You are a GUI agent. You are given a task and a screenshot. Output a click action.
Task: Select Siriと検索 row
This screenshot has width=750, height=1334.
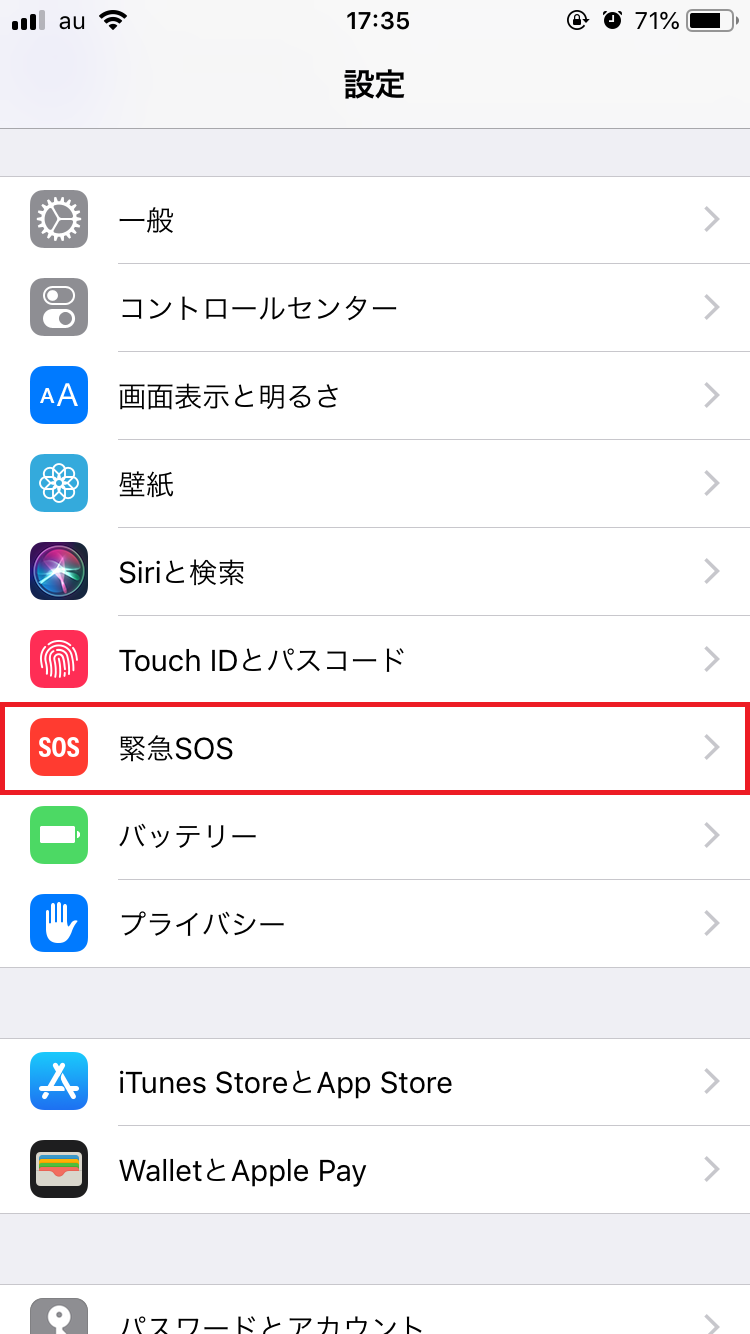[375, 572]
